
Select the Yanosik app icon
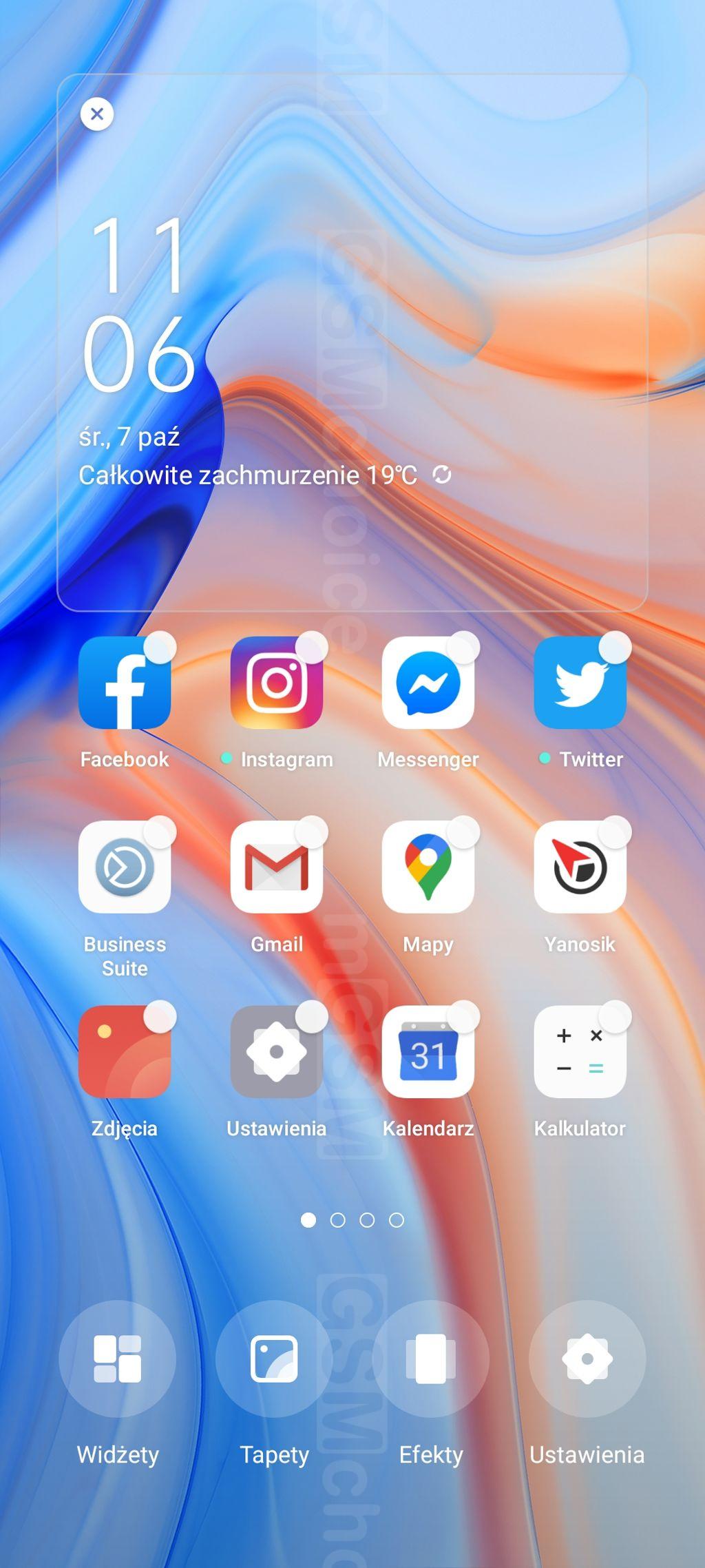tap(580, 867)
